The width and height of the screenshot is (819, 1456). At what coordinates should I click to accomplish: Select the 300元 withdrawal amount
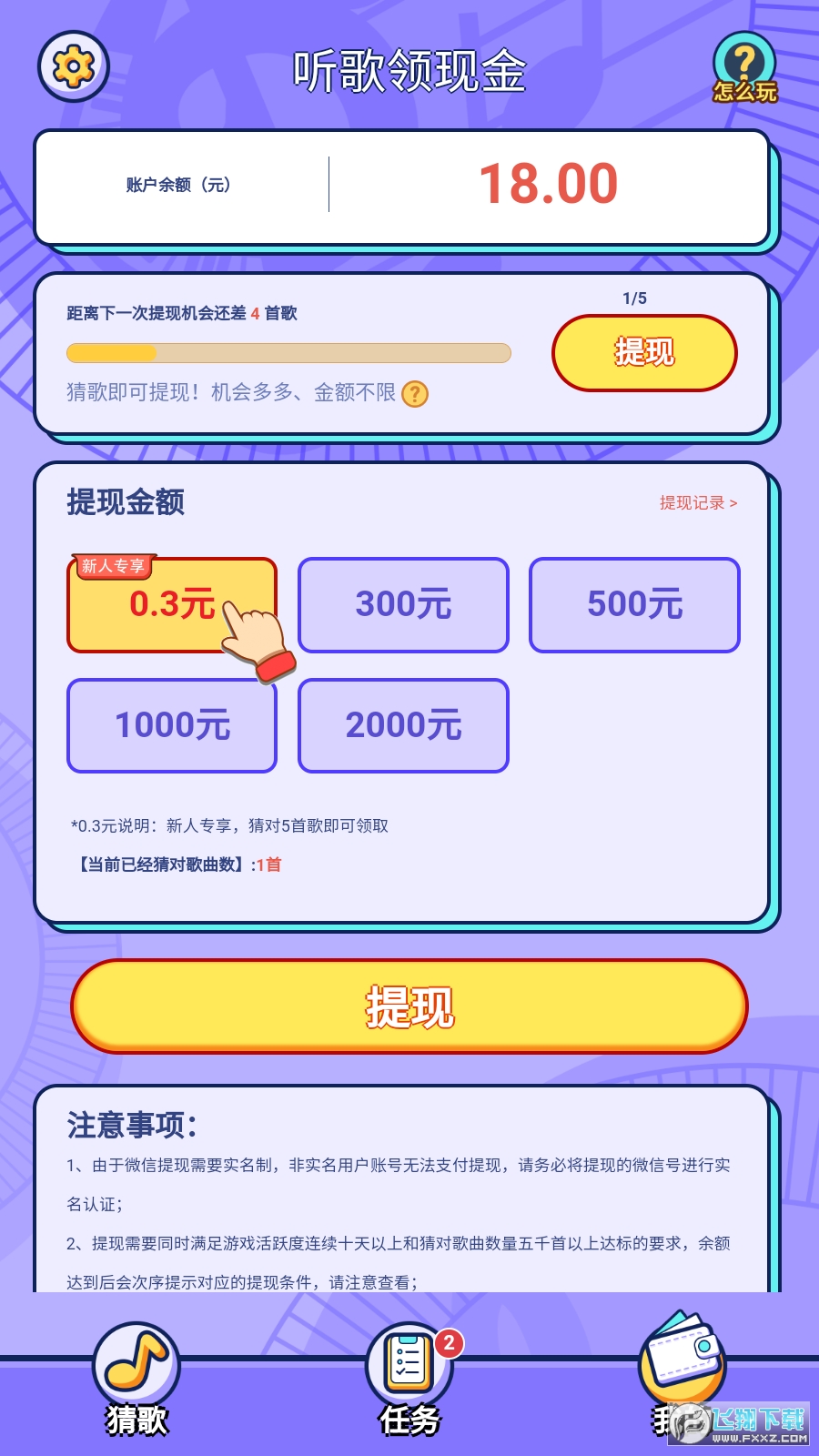[403, 605]
